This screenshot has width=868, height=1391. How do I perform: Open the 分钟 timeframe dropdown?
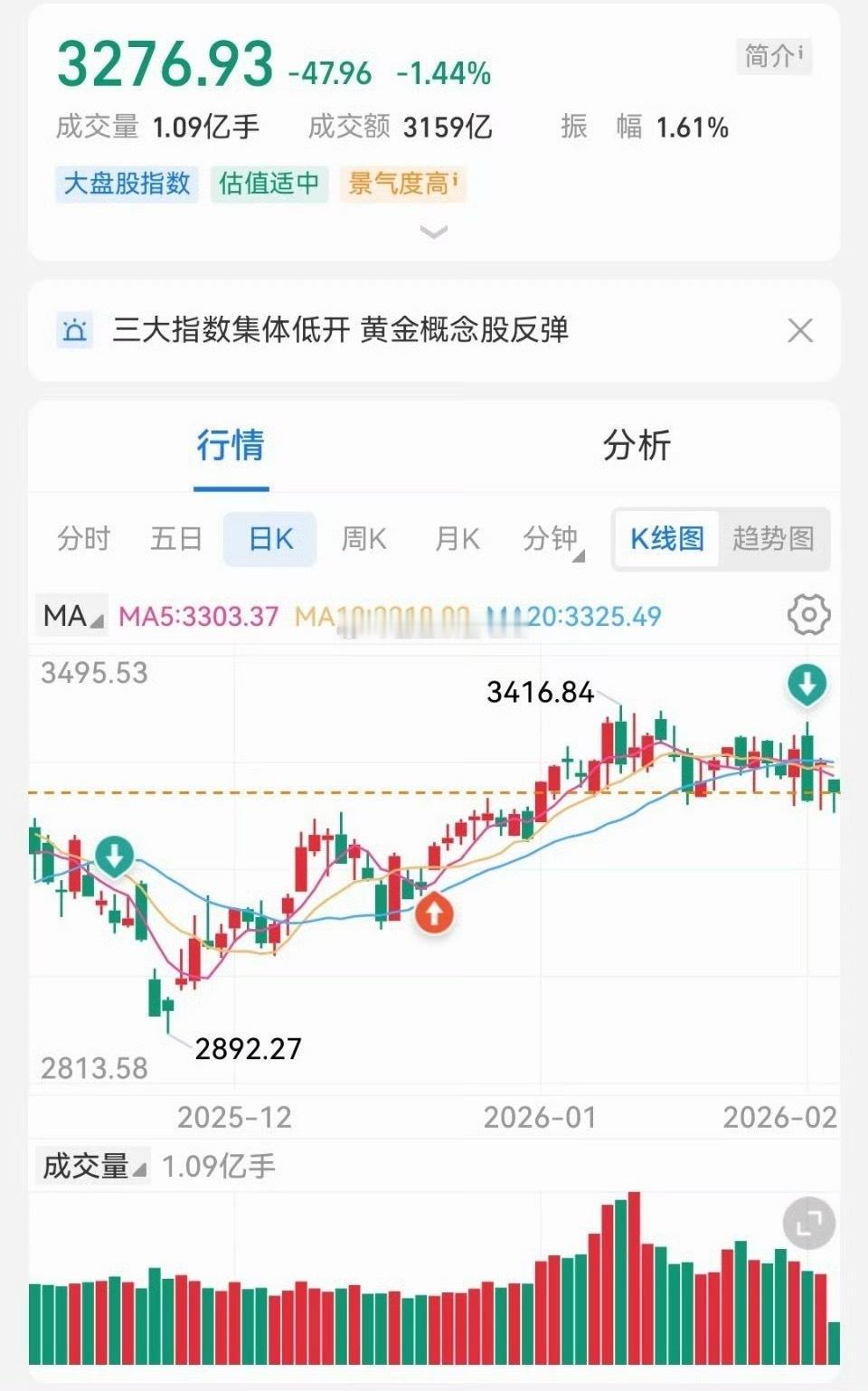point(550,539)
